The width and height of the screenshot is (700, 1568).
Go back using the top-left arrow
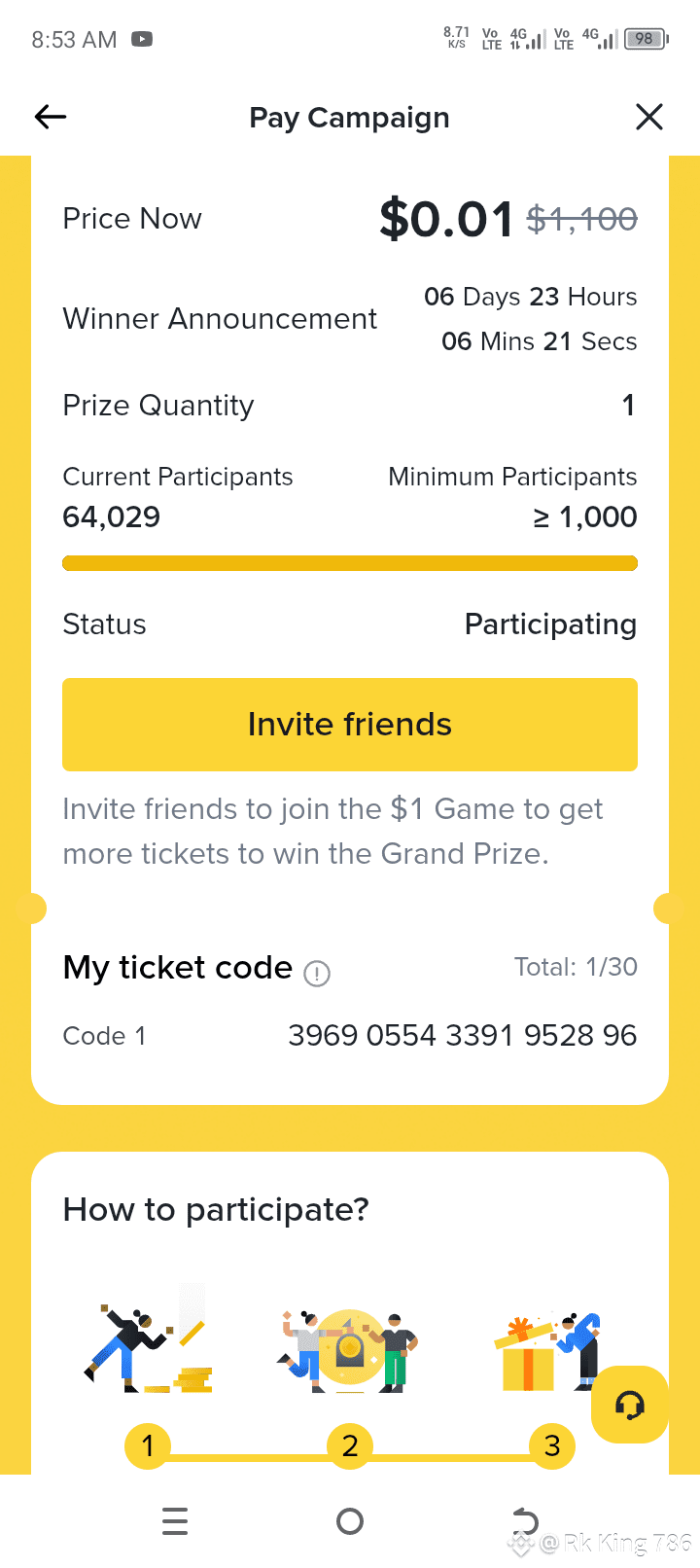(51, 118)
